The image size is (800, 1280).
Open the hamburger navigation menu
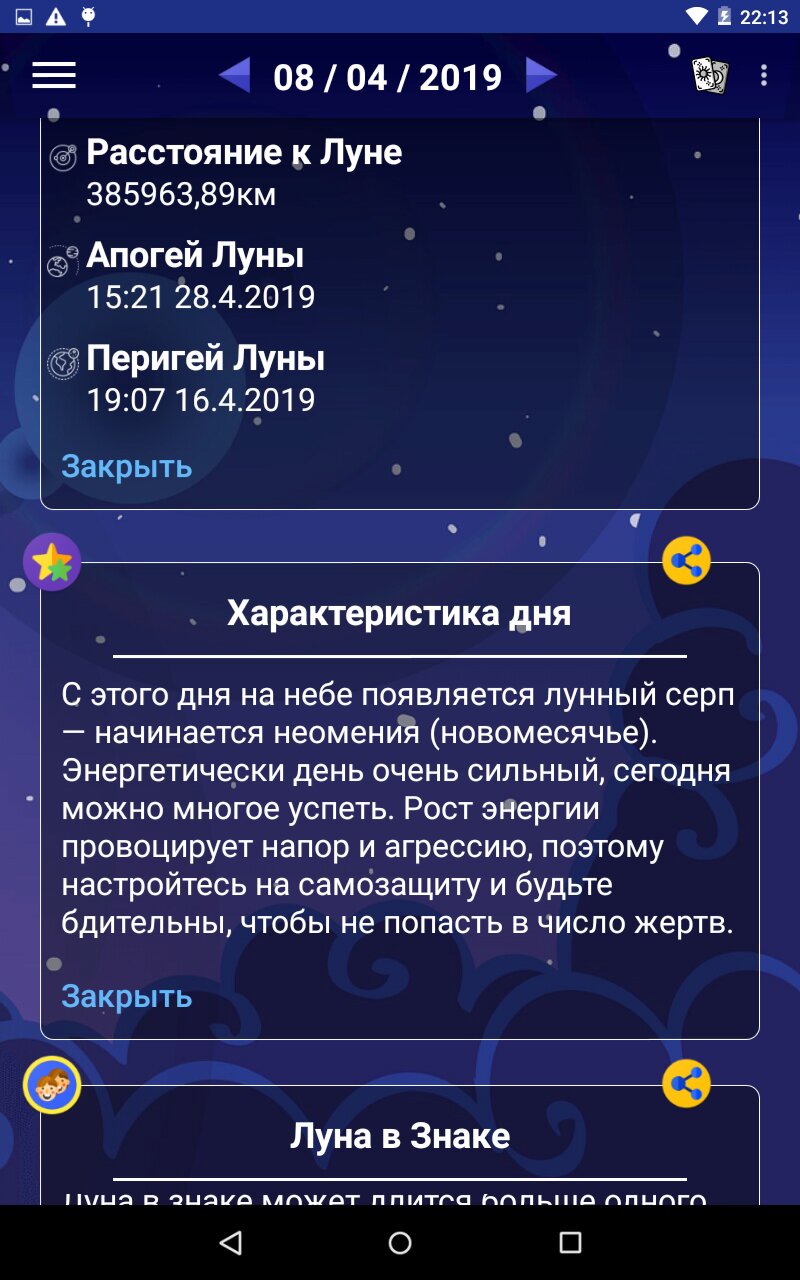point(54,76)
